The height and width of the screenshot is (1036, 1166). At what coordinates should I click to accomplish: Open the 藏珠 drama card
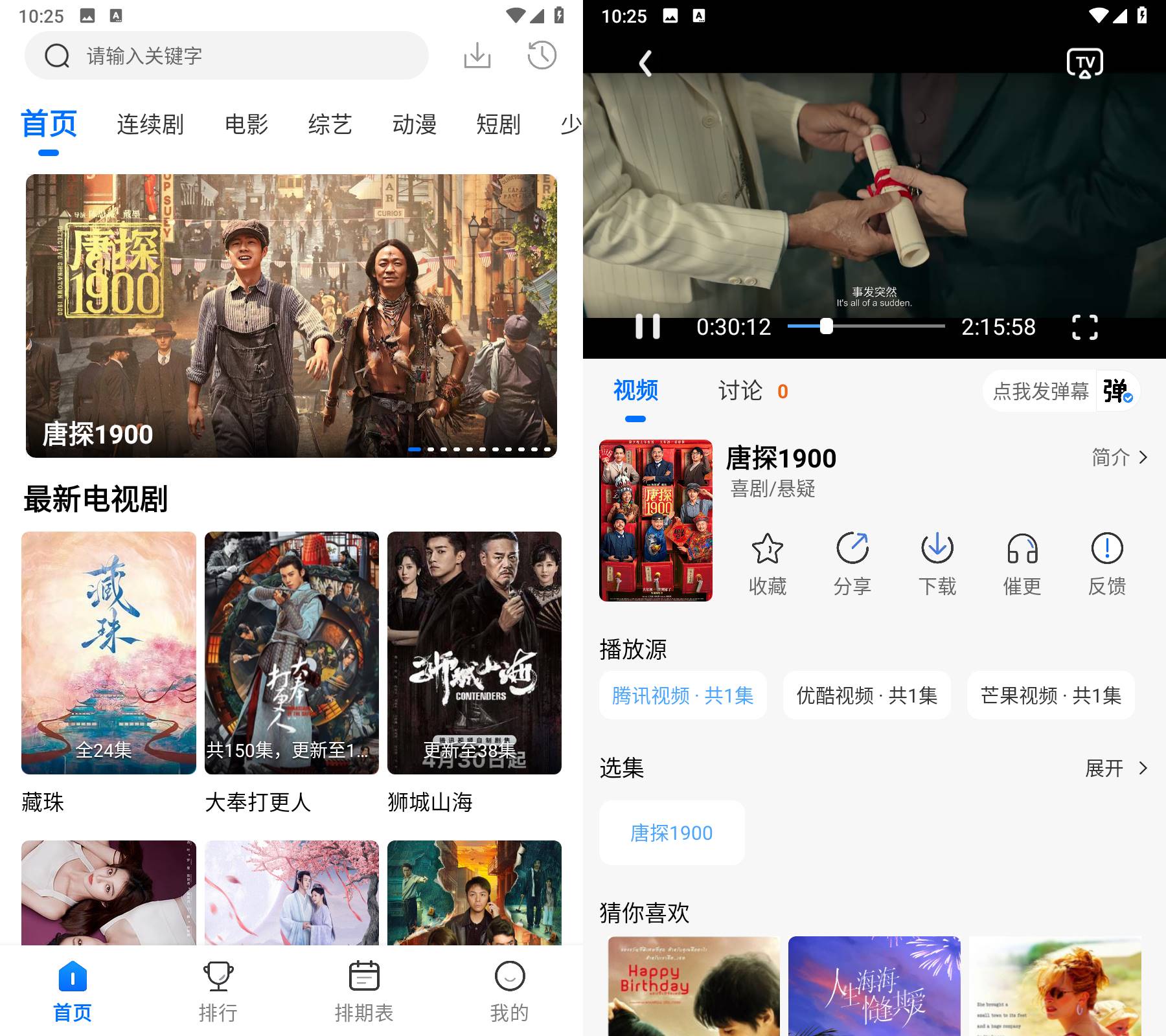(109, 653)
